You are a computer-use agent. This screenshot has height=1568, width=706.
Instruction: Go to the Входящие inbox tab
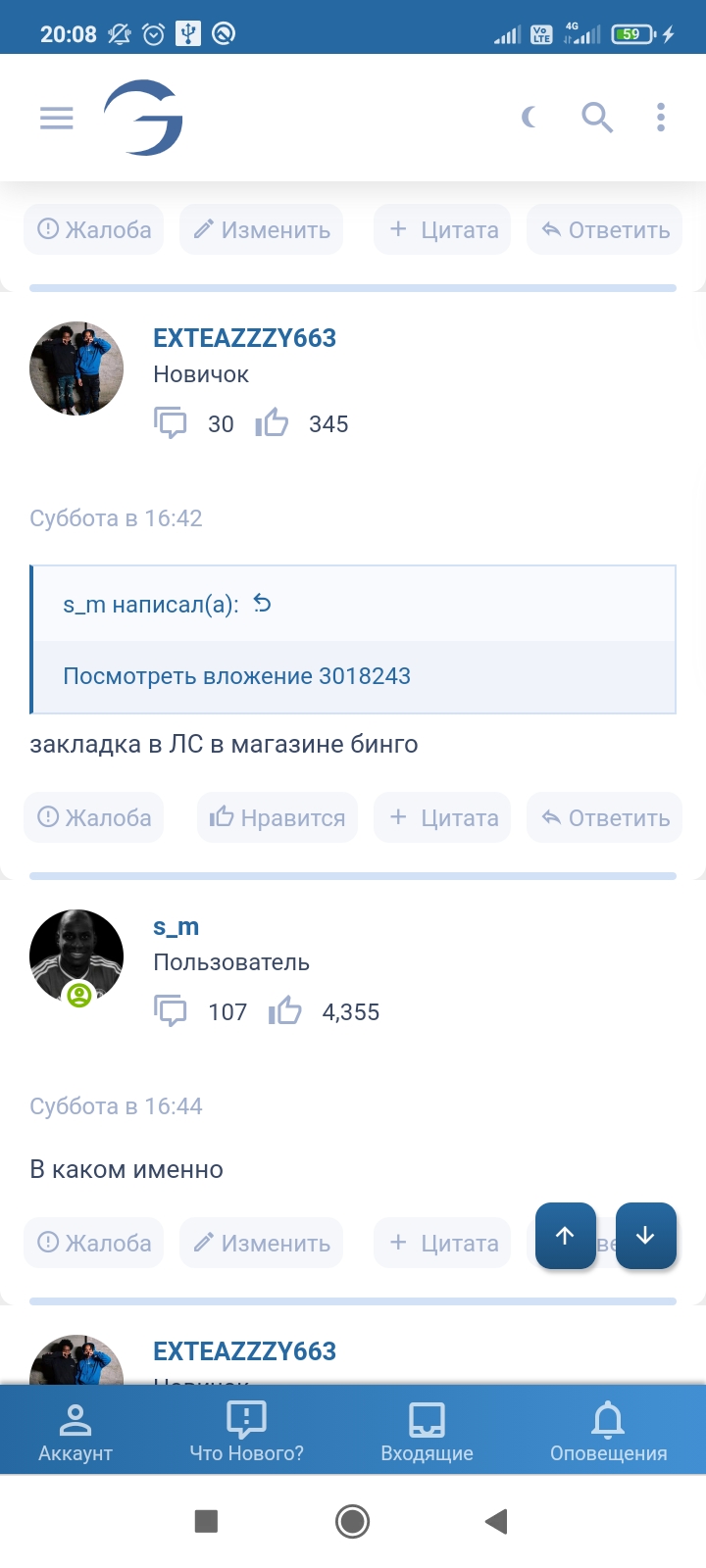coord(427,1432)
